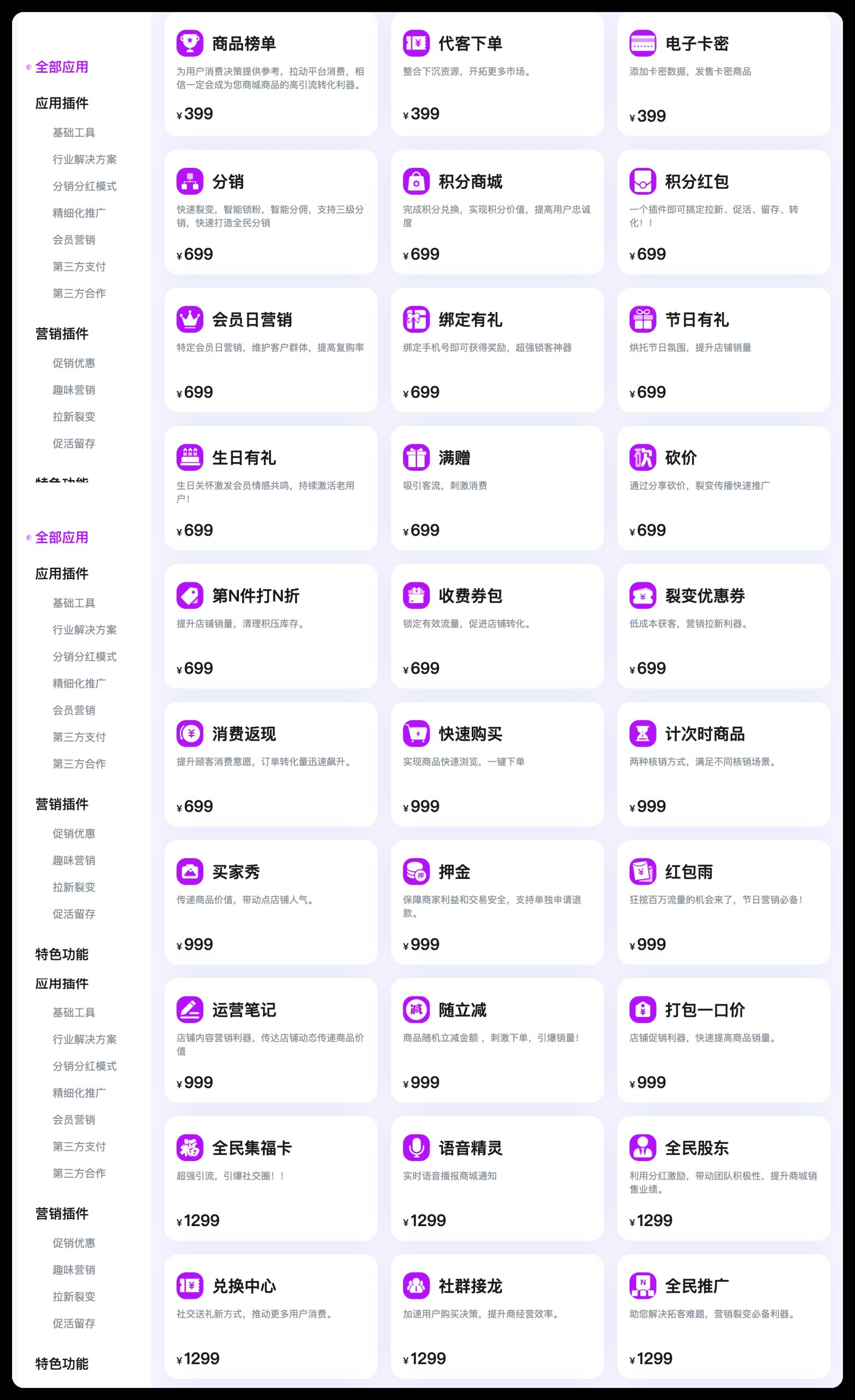855x1400 pixels.
Task: Open the 社群接龙 plugin card
Action: (496, 1316)
